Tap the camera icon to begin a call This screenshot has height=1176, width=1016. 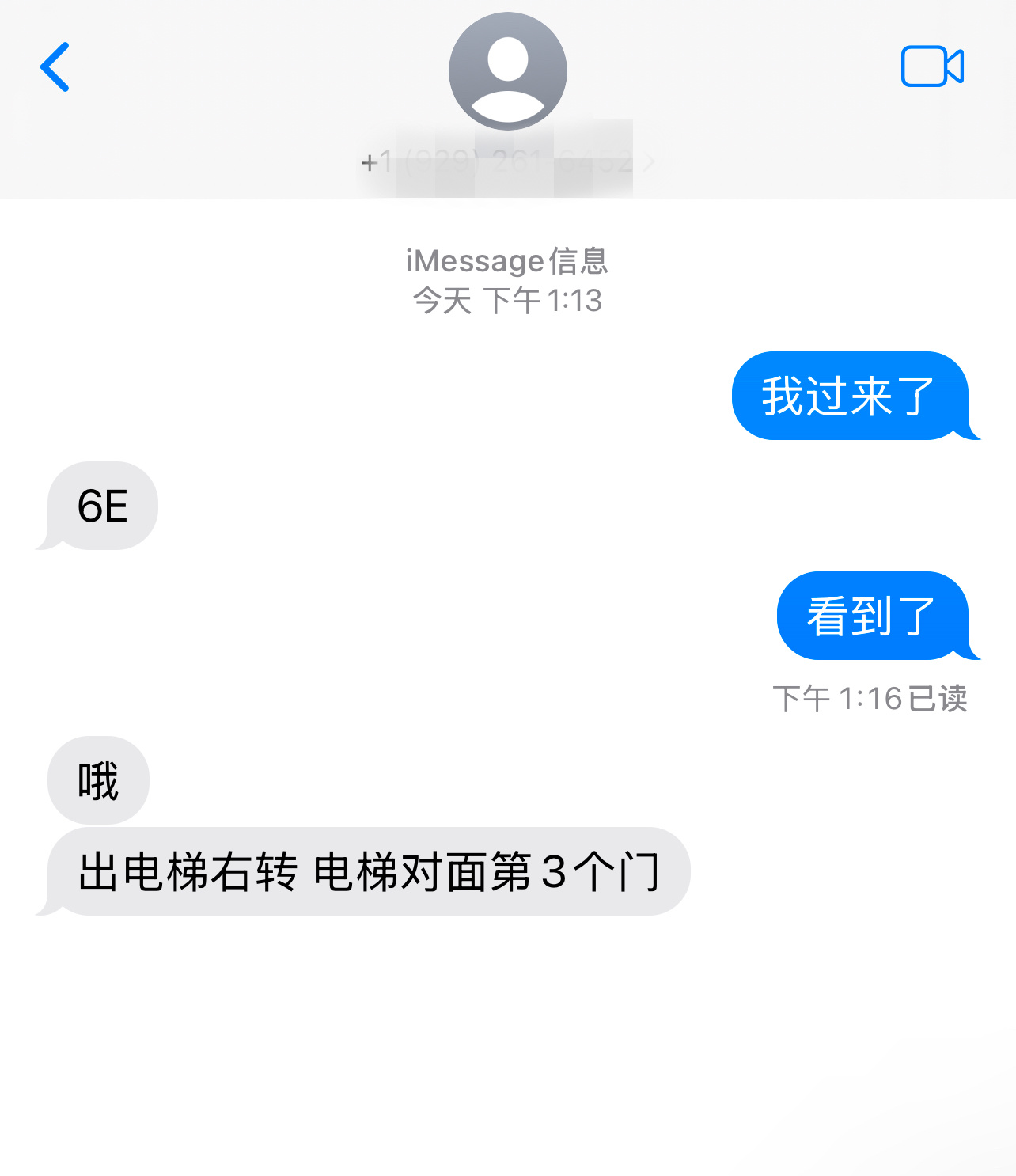(932, 67)
